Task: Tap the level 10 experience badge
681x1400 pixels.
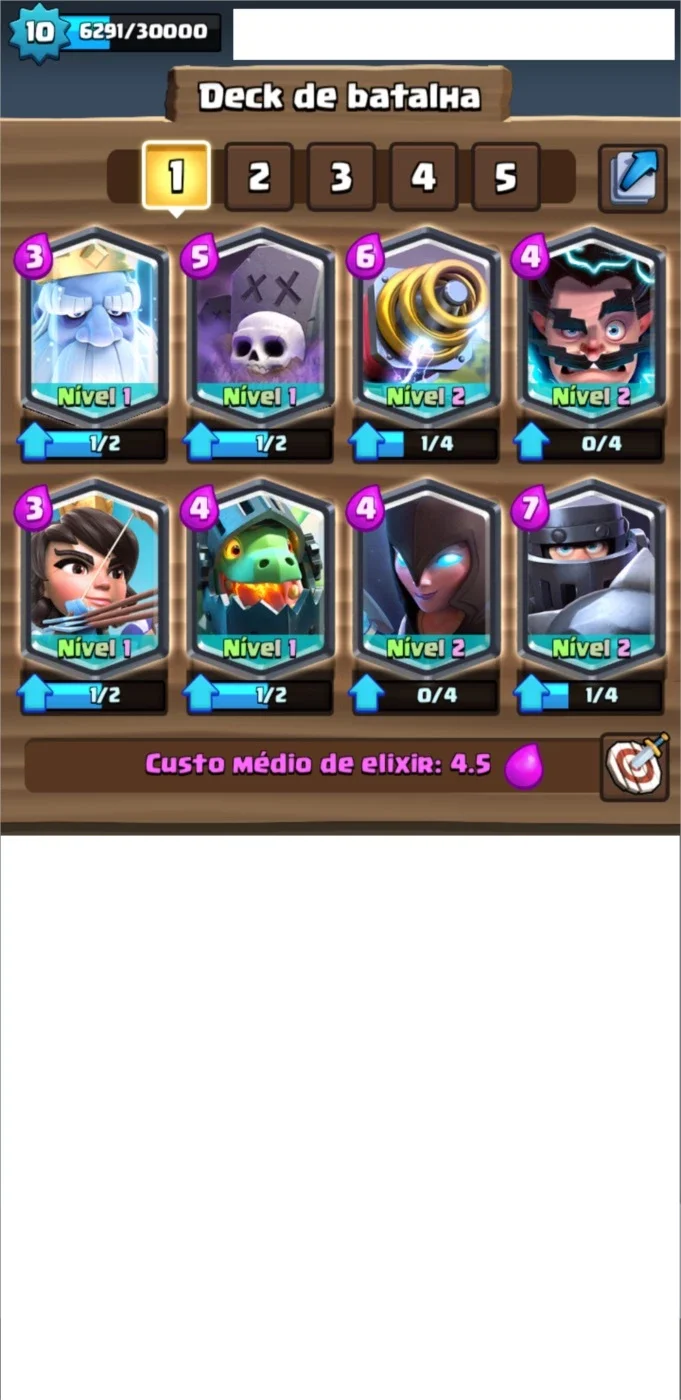Action: pyautogui.click(x=37, y=32)
